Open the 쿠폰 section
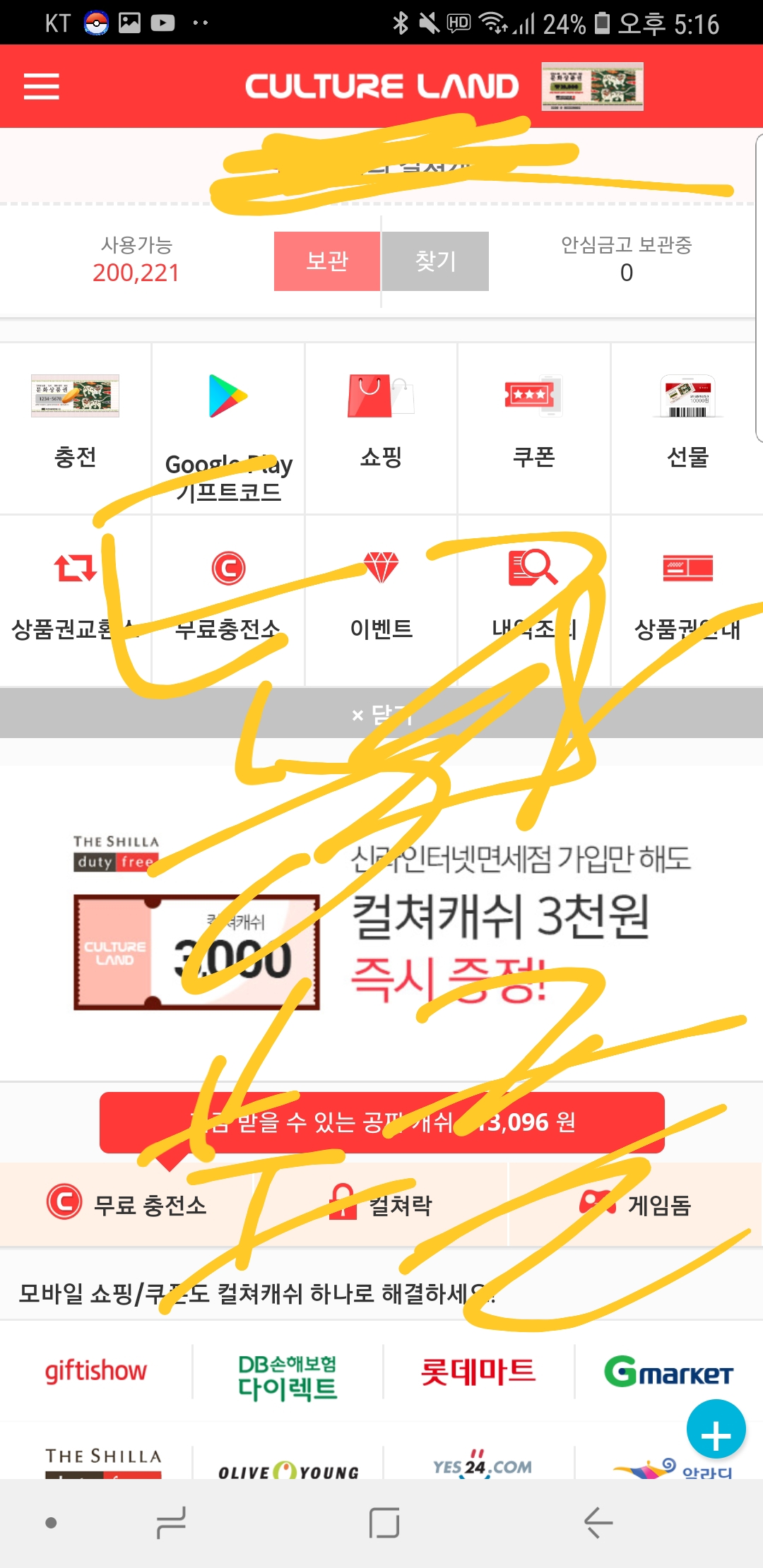The height and width of the screenshot is (1568, 763). 534,424
